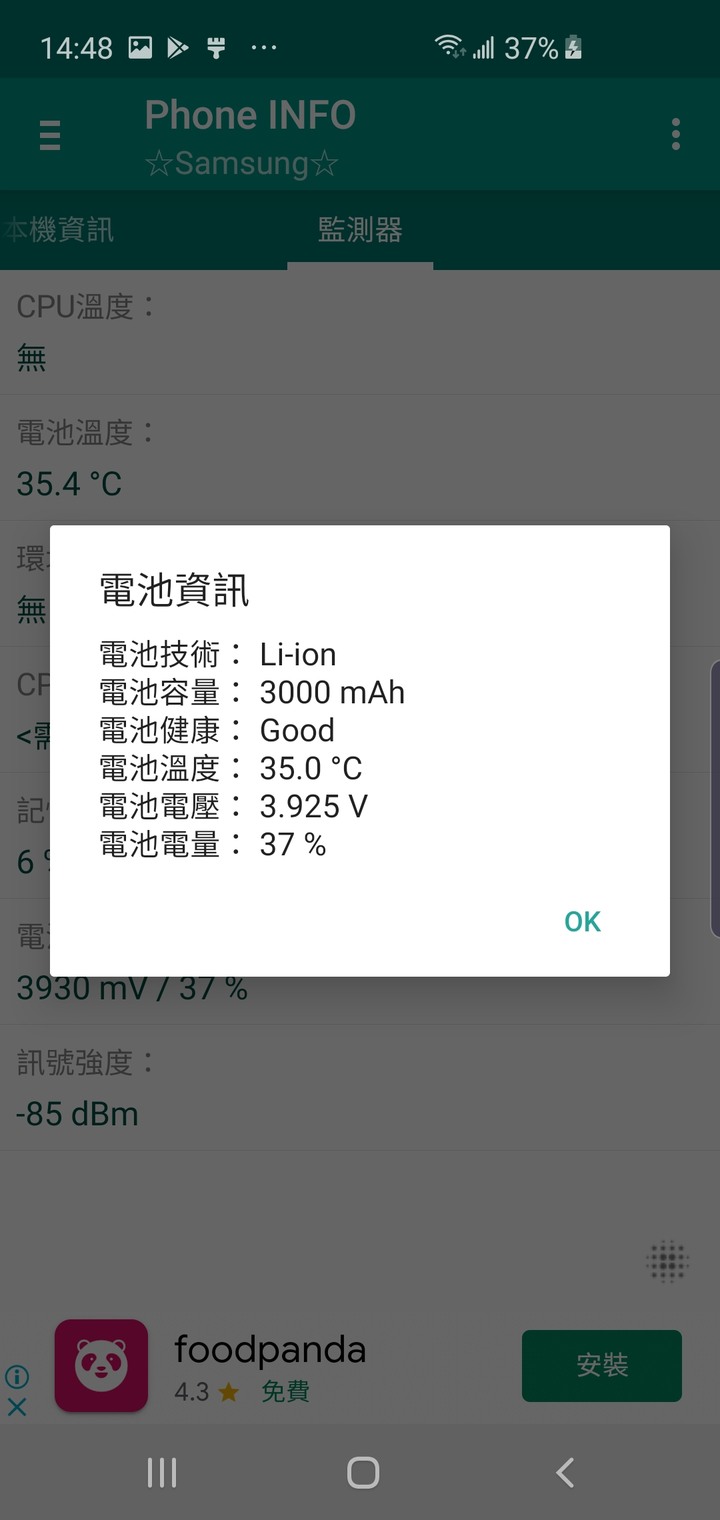Open the foodpanda ad listing

tap(270, 1366)
